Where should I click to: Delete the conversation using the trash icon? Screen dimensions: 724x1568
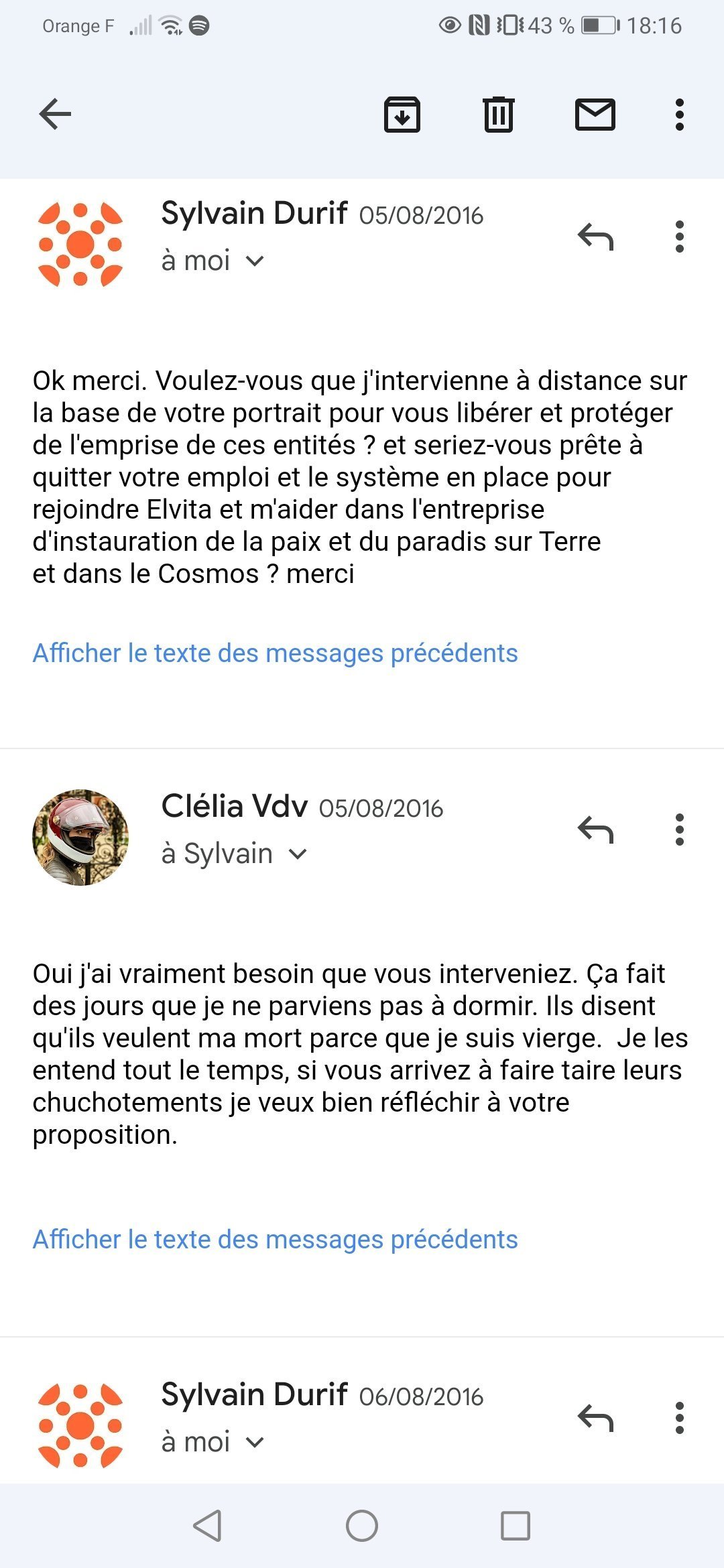coord(499,114)
